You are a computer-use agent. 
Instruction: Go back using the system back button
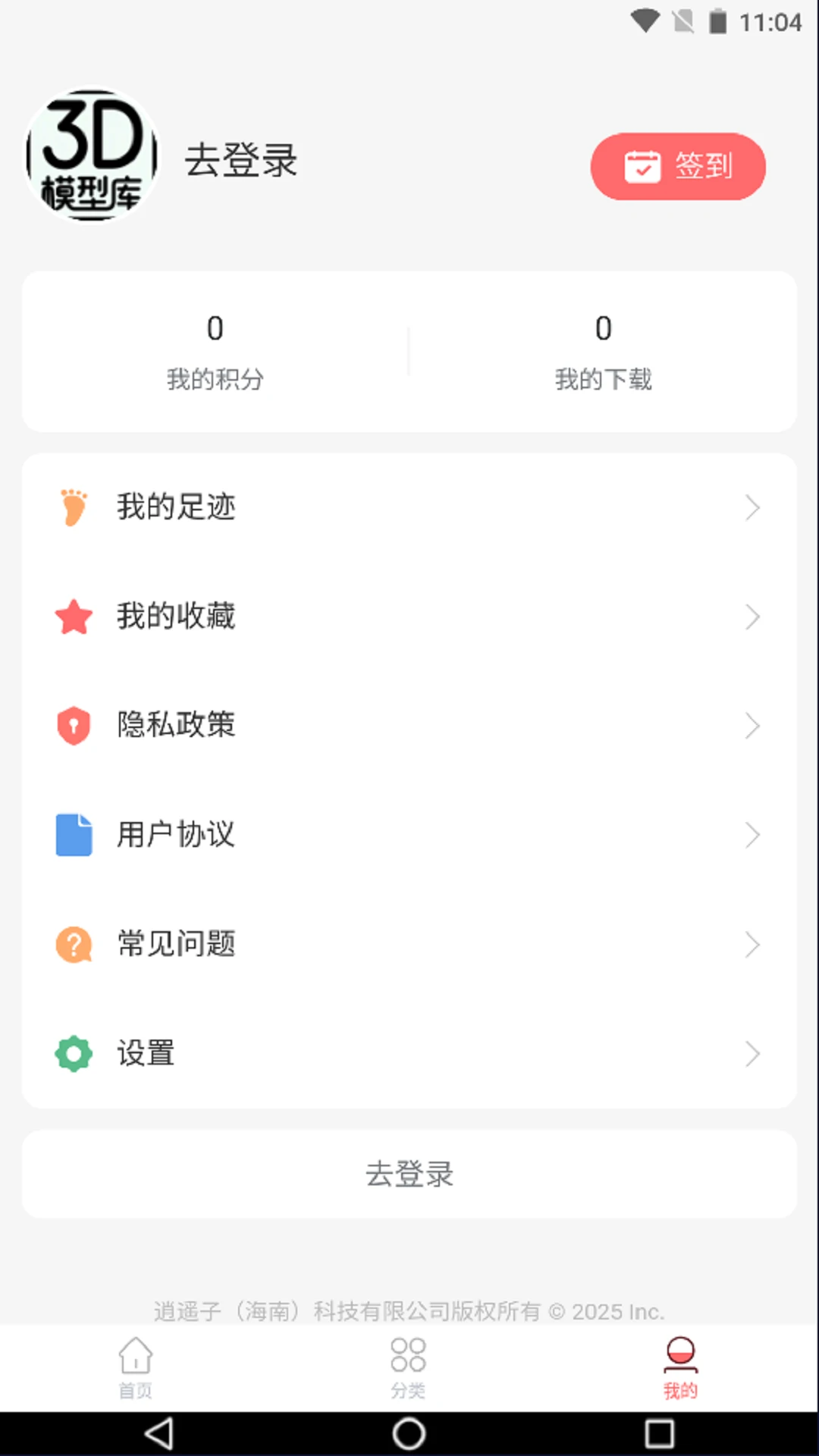point(159,1433)
